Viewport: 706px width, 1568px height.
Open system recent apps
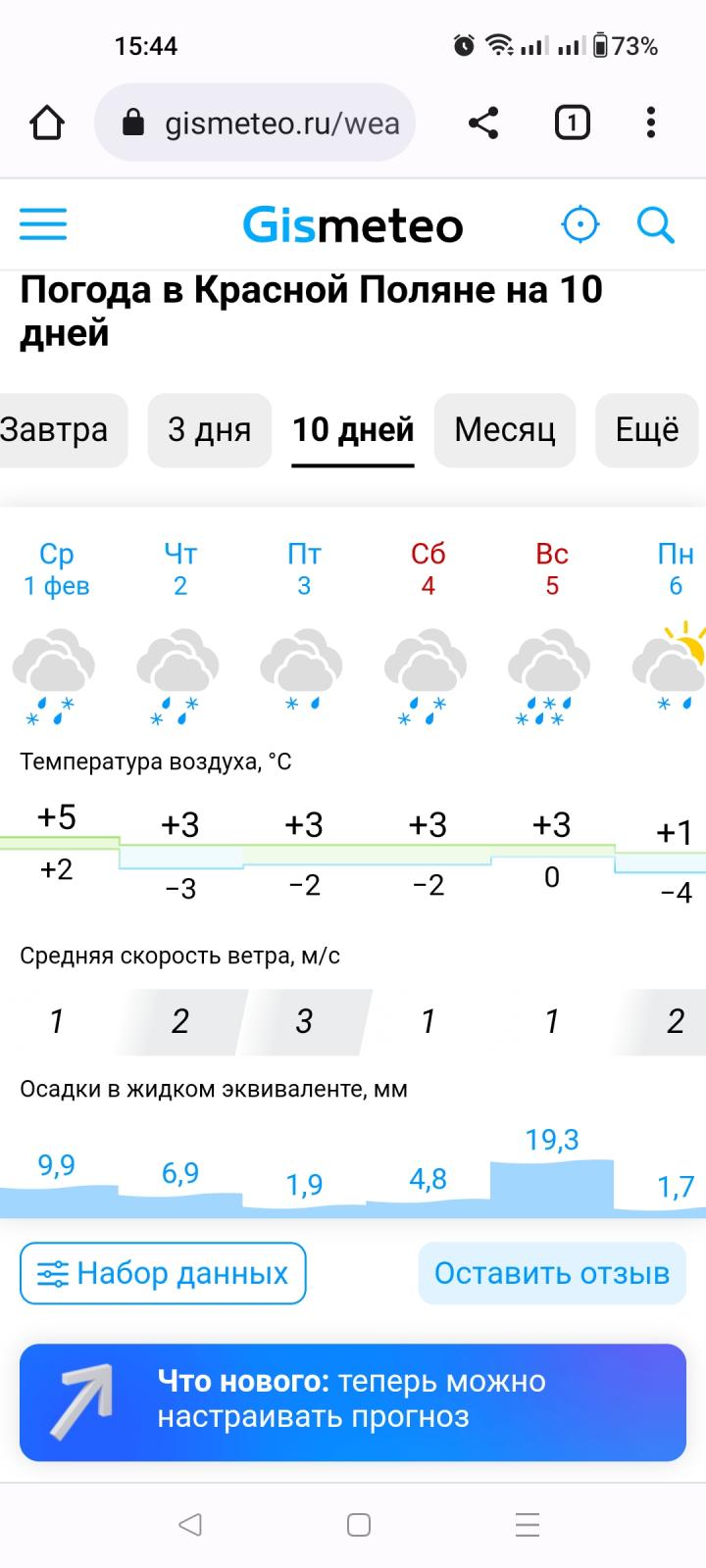pyautogui.click(x=528, y=1524)
